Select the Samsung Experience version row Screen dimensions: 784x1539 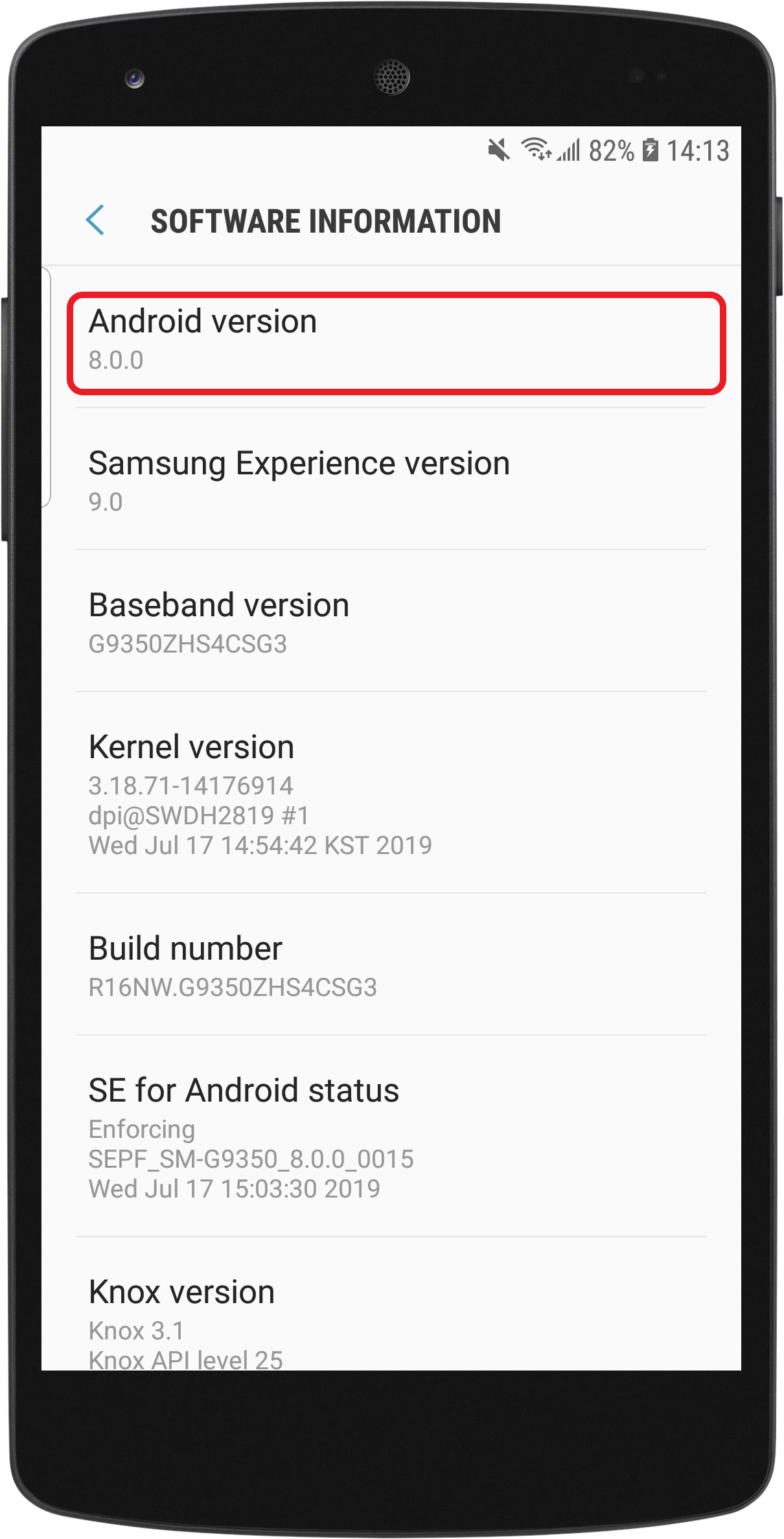(391, 479)
